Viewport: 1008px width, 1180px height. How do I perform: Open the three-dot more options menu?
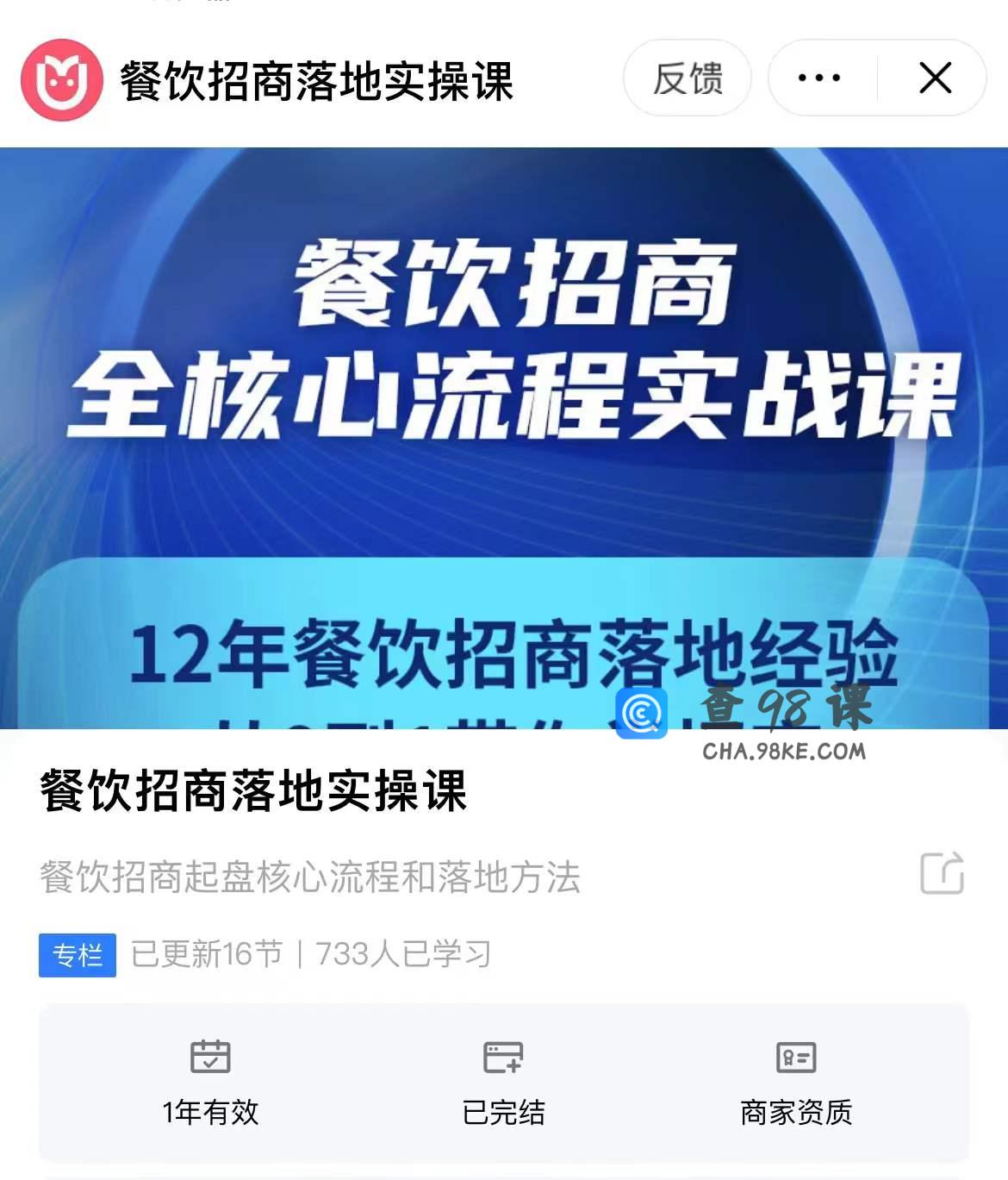[x=819, y=78]
